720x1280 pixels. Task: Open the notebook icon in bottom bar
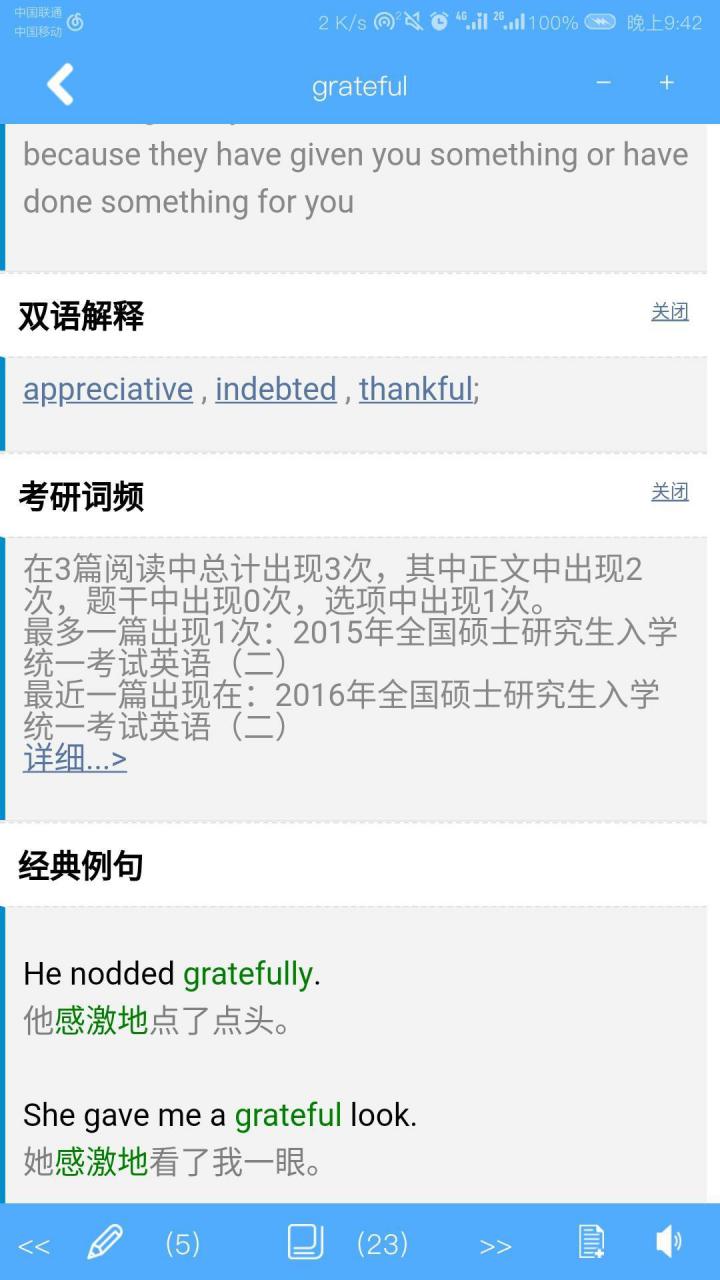pos(305,1242)
